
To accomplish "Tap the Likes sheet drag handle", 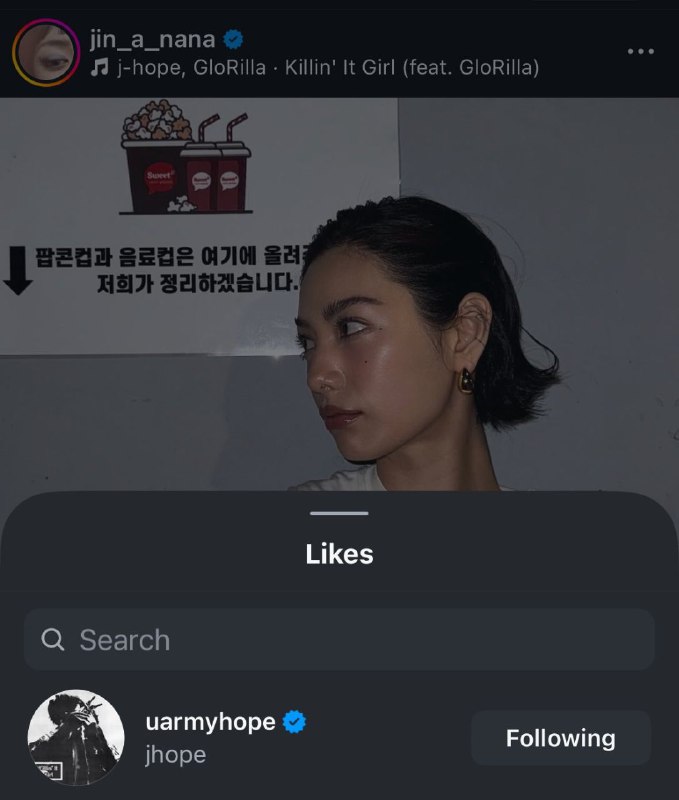I will coord(339,513).
